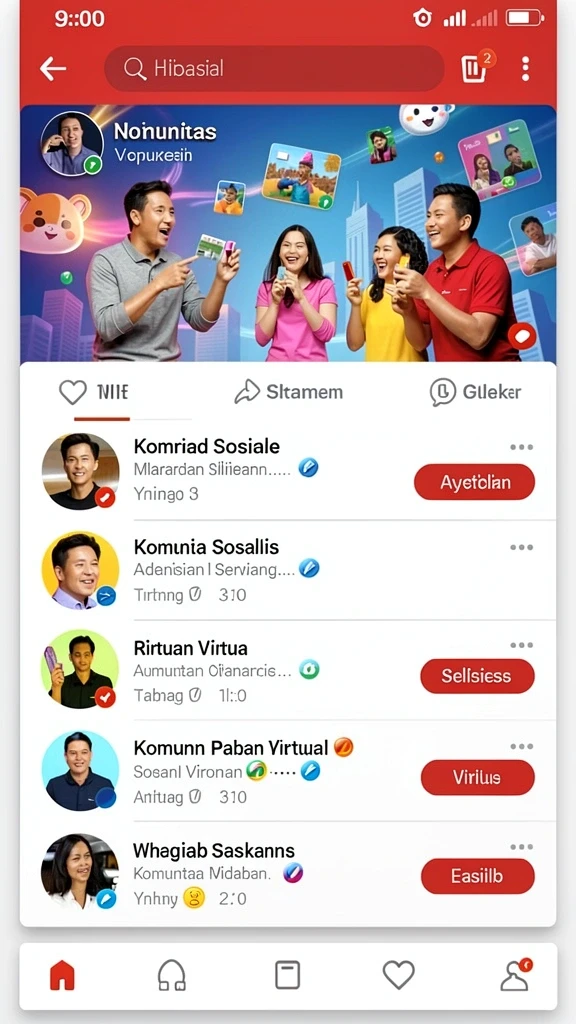Screen dimensions: 576x1024
Task: Open the Hibasial search box
Action: tap(274, 69)
